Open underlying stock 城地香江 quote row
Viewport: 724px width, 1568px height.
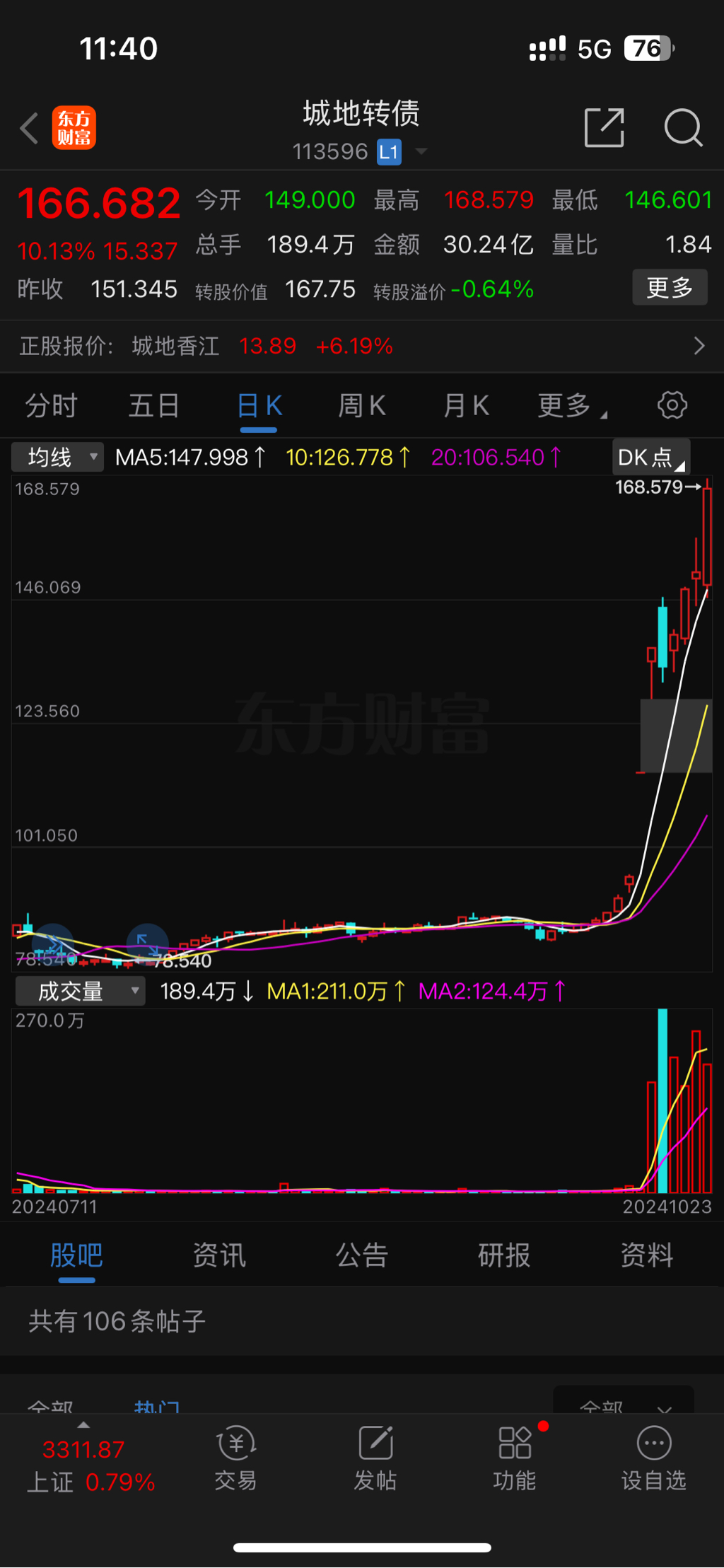pyautogui.click(x=362, y=347)
